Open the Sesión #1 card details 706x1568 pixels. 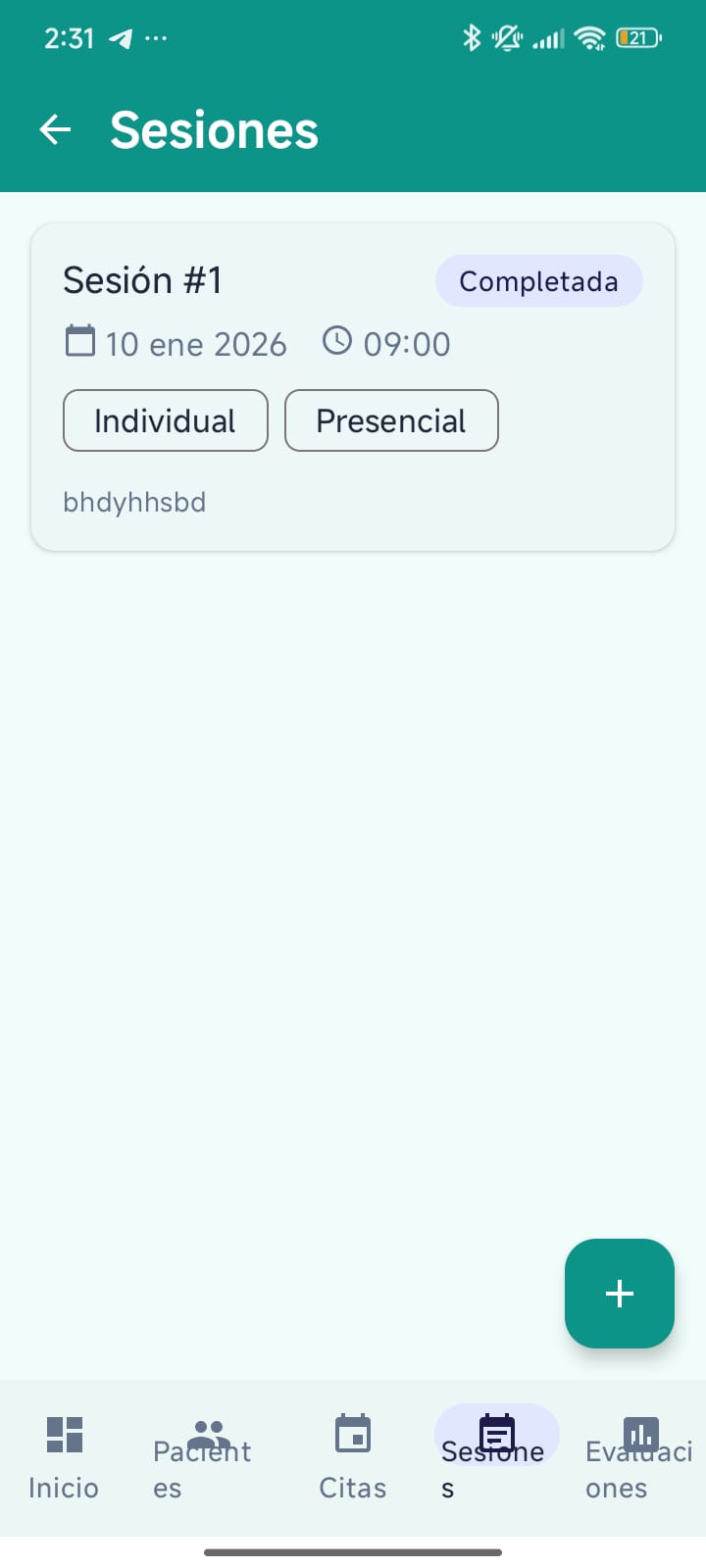[353, 387]
